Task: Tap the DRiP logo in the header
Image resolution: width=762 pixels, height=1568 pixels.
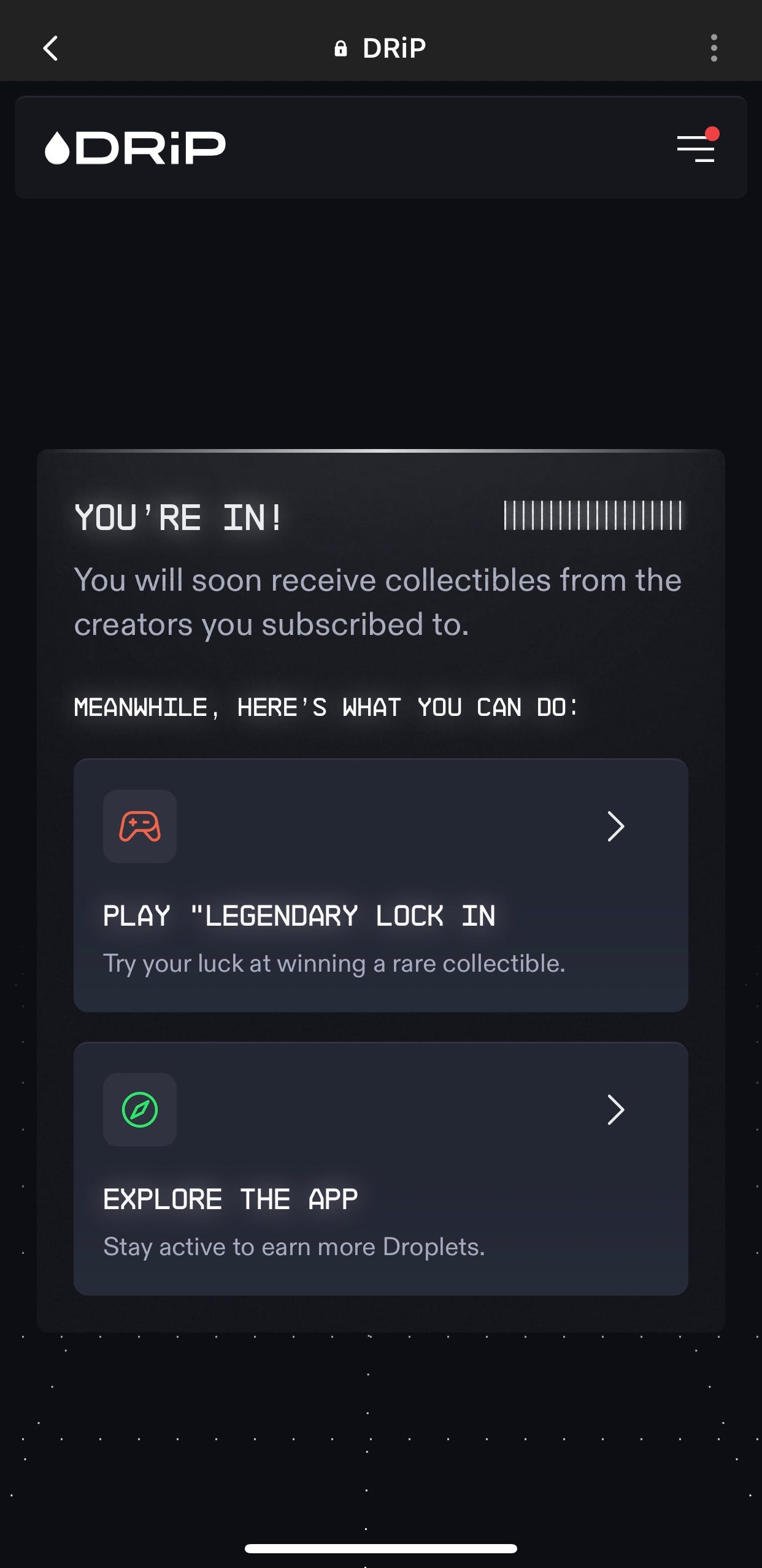Action: 136,148
